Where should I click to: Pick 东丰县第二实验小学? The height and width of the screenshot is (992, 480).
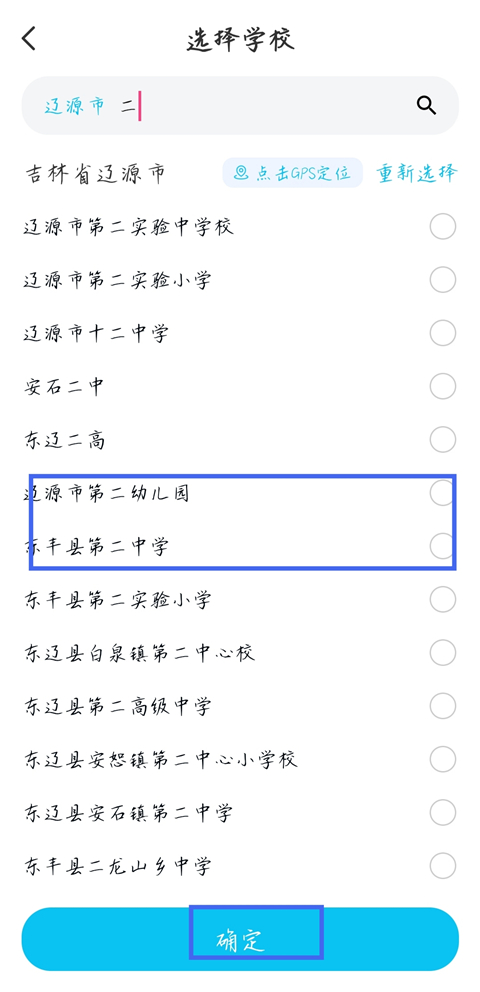click(x=240, y=599)
